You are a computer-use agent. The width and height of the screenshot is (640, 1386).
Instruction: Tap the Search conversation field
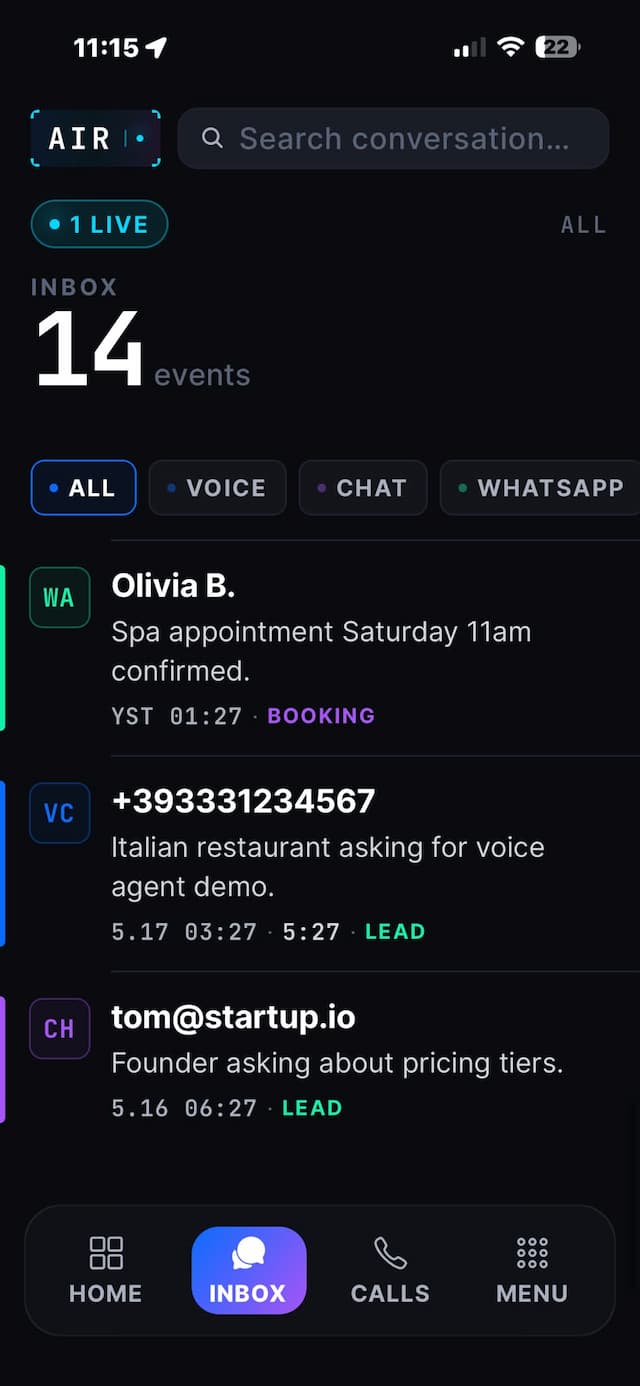393,138
